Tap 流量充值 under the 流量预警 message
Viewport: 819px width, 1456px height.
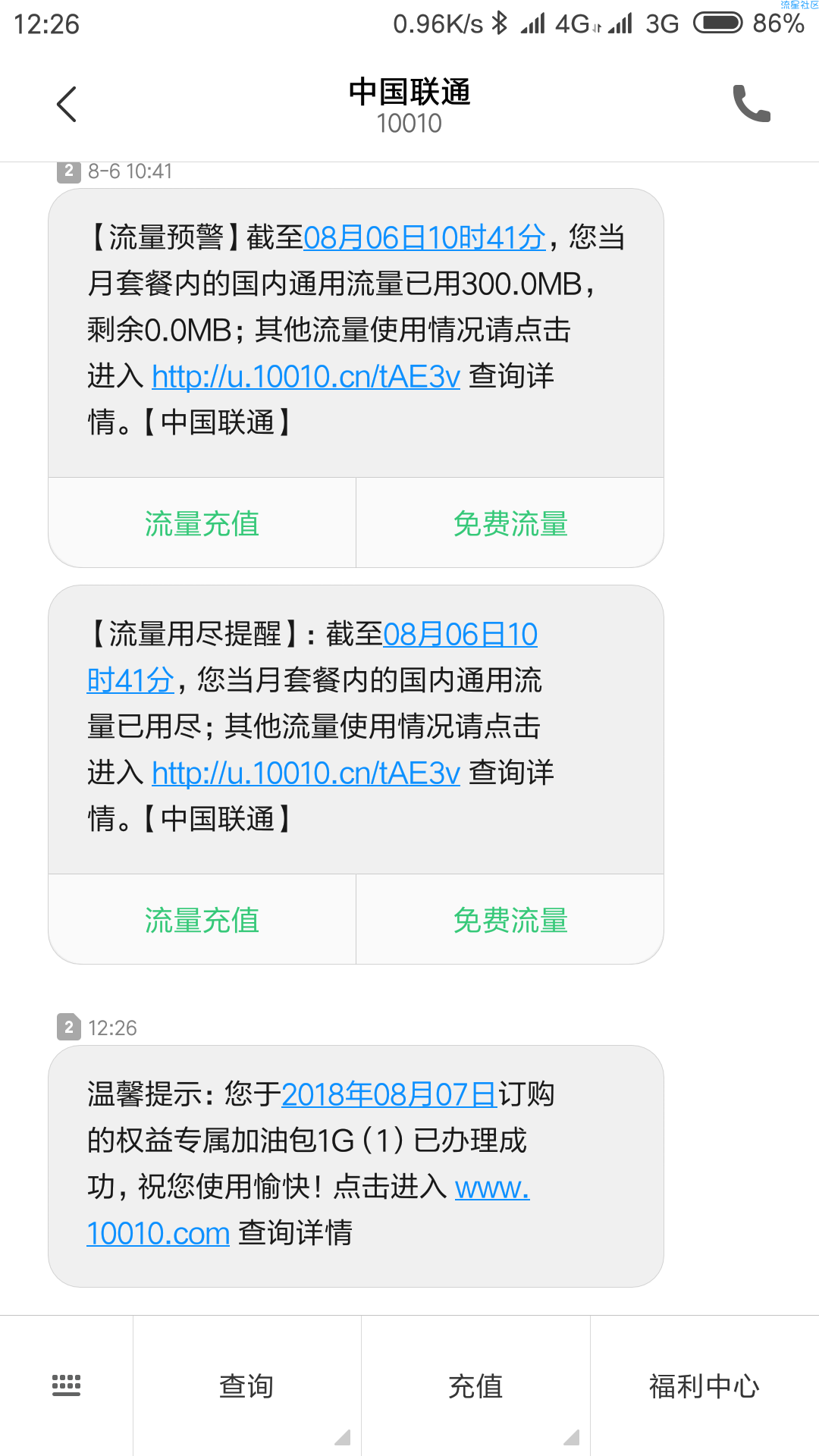coord(202,523)
